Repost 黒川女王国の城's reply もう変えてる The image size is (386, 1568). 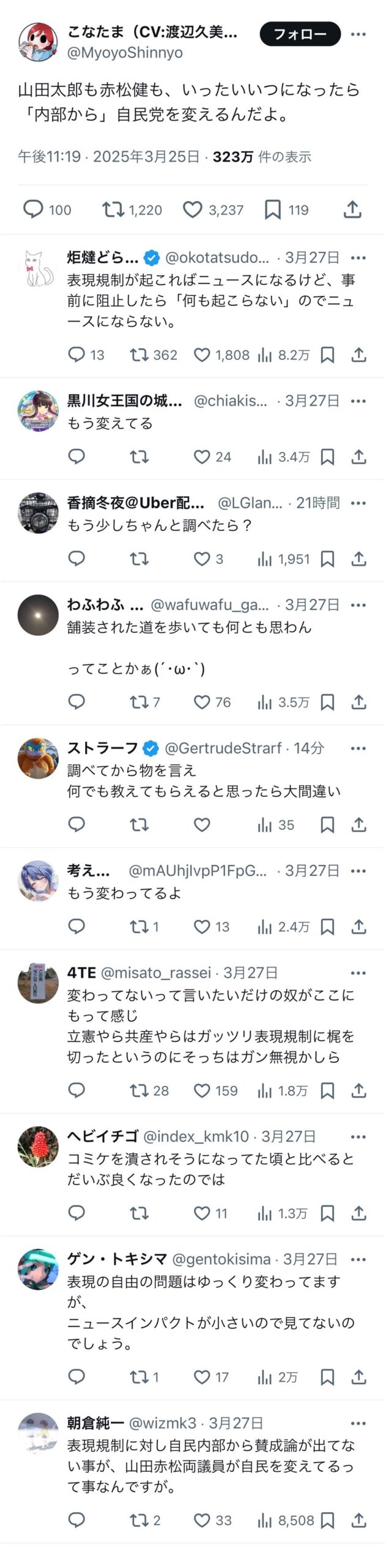click(x=139, y=456)
